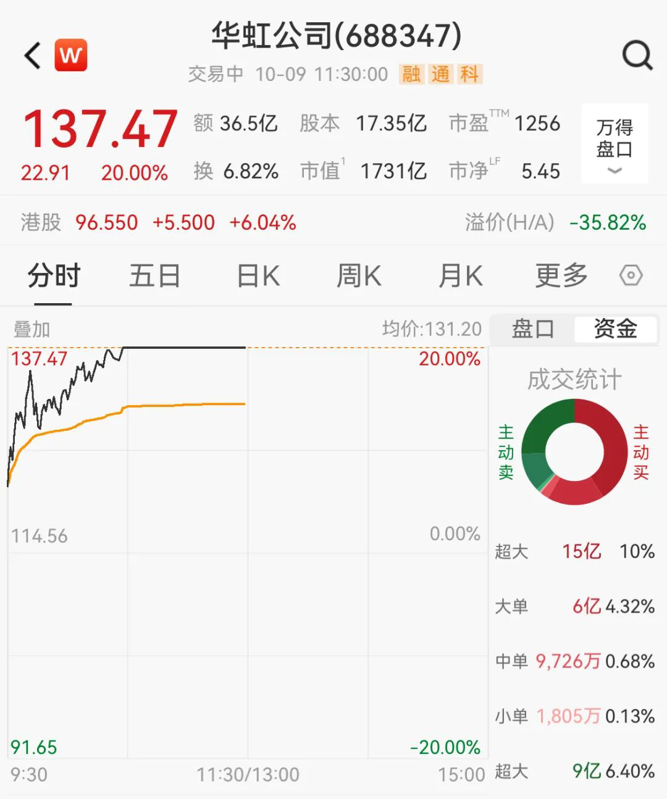Open chart settings hexagon icon
667x799 pixels.
coord(631,275)
